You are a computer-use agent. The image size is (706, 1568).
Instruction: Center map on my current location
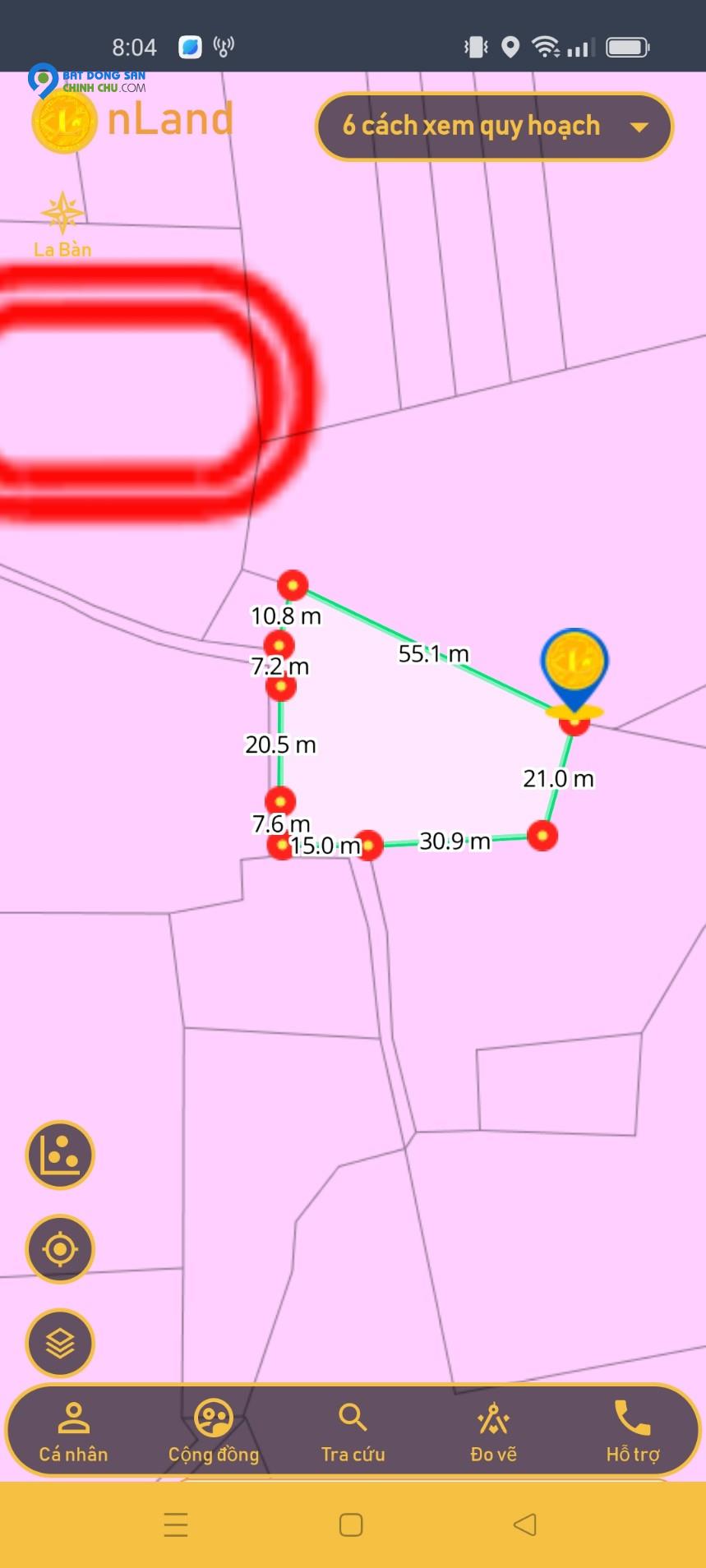(60, 1250)
